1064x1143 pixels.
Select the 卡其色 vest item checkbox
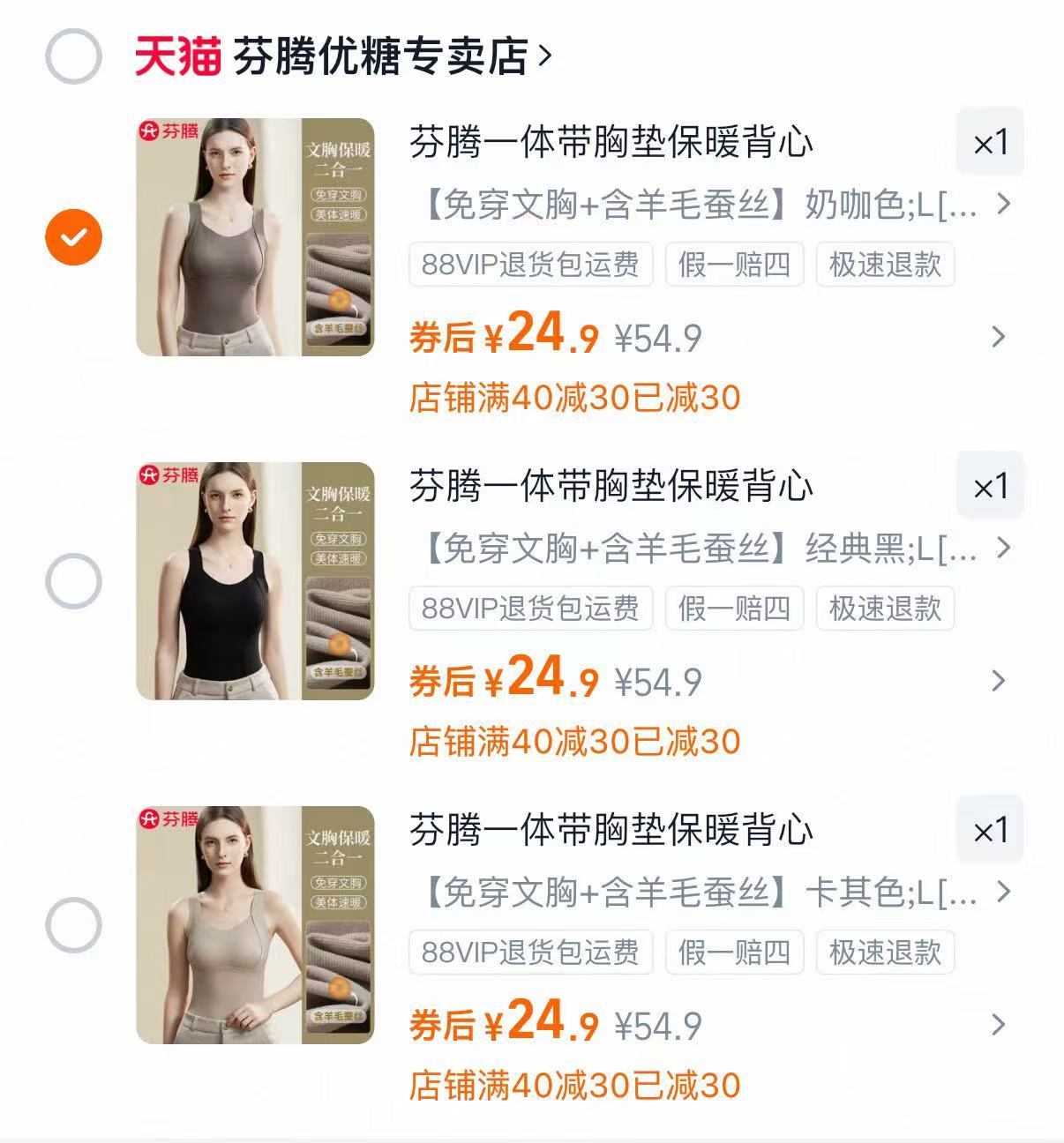(73, 923)
